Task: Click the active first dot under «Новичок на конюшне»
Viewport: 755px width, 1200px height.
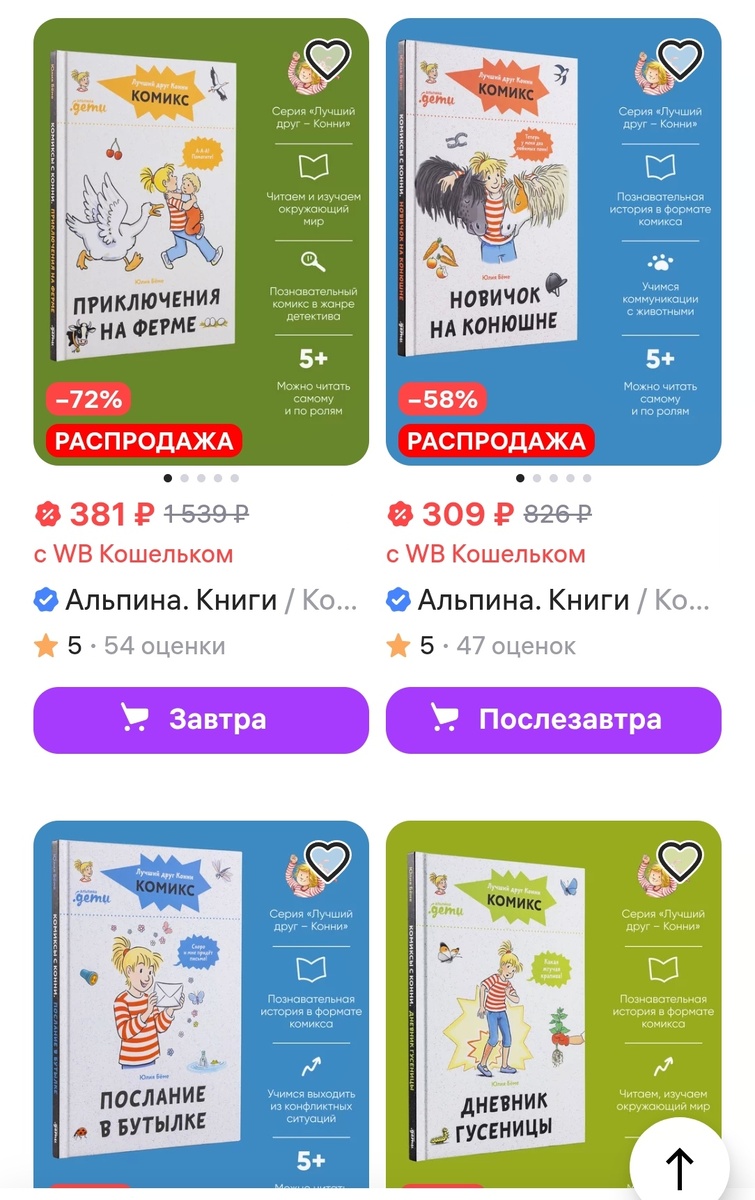Action: 521,478
